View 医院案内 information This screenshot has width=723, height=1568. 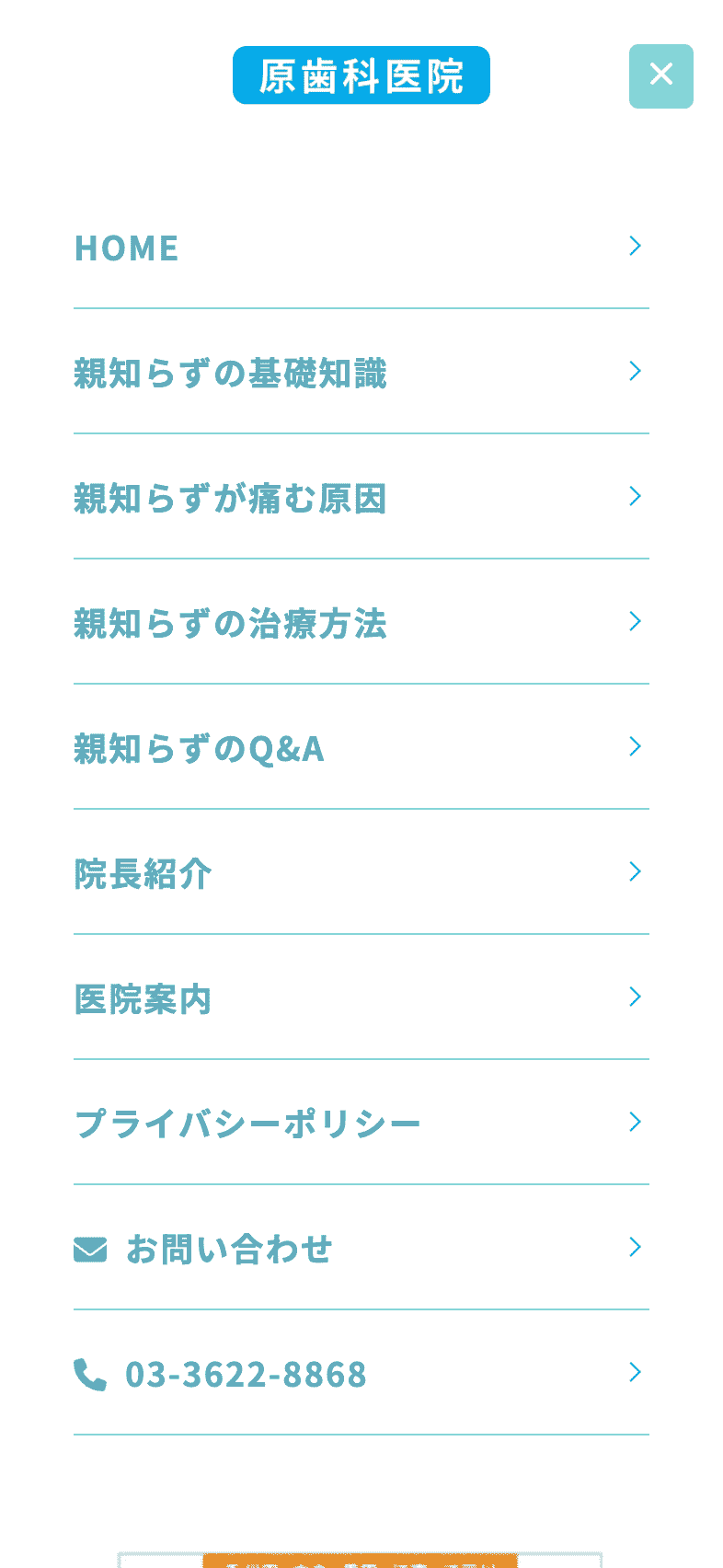click(x=143, y=998)
